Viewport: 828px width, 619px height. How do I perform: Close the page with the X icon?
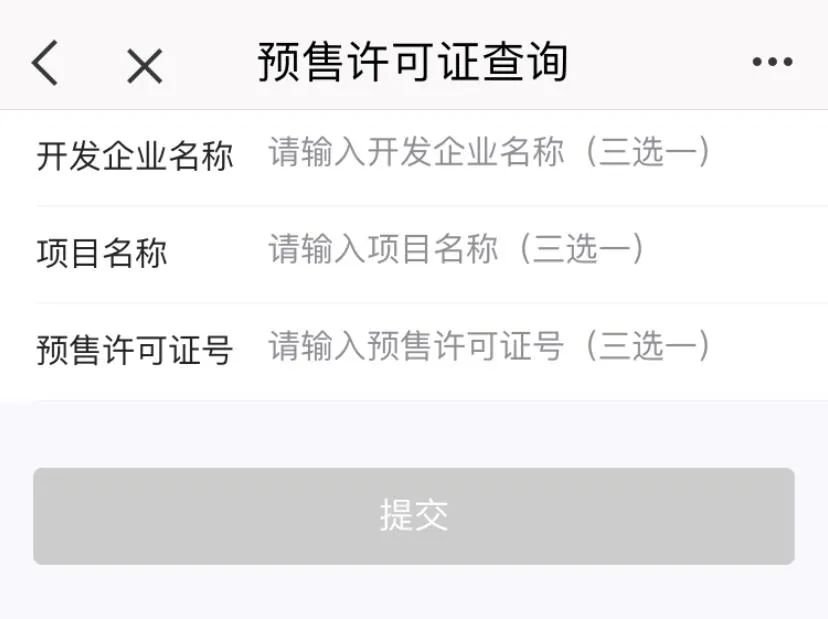pos(144,66)
